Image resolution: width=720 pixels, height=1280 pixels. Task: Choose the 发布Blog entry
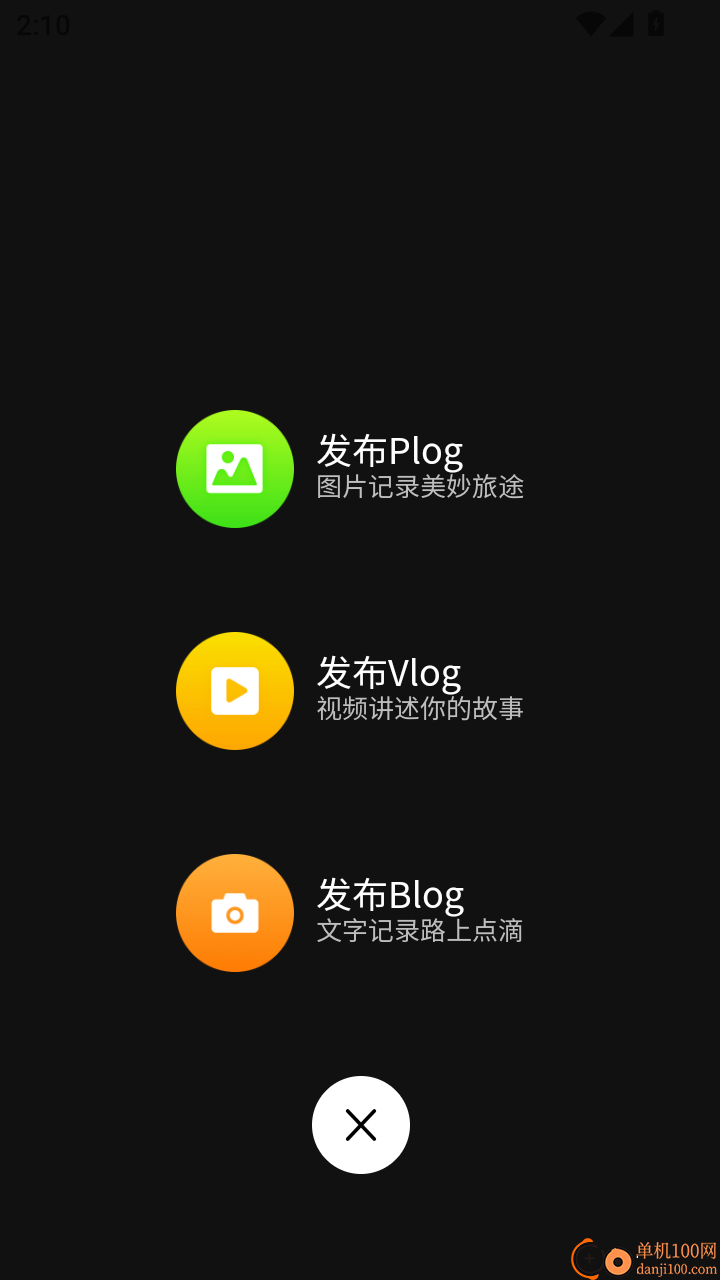(390, 894)
